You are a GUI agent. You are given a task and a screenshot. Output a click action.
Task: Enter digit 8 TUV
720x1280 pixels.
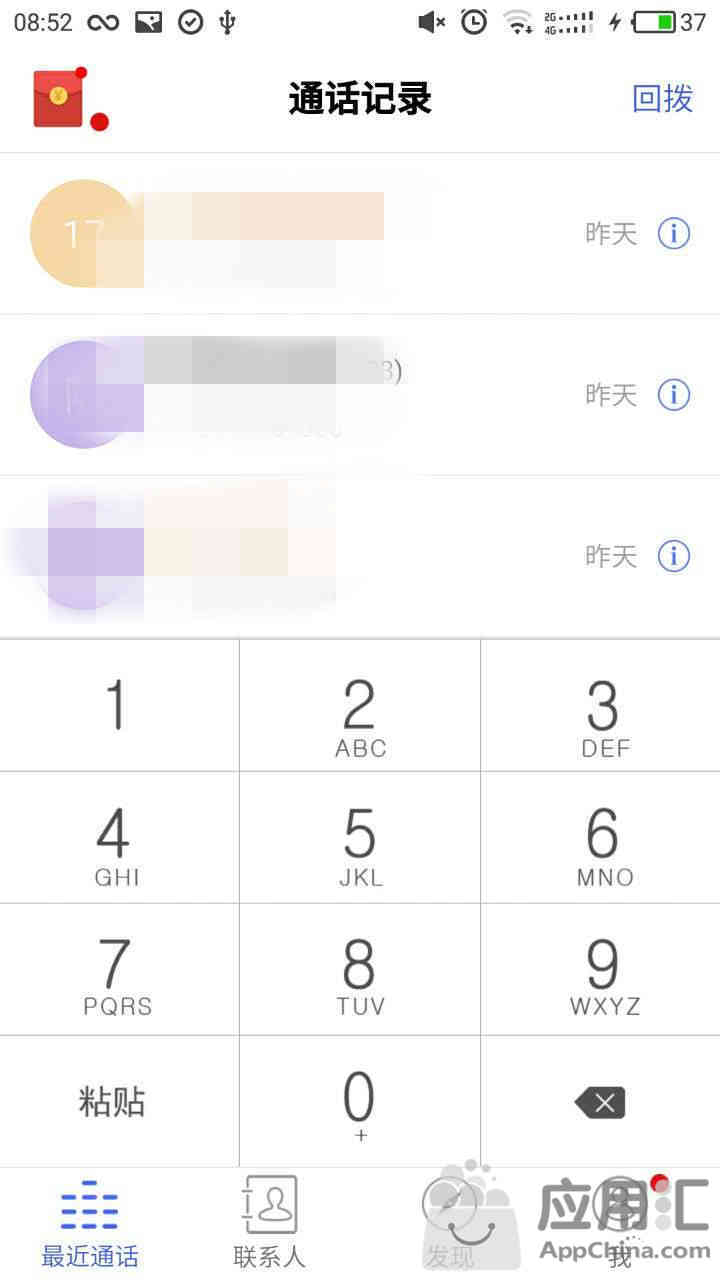pyautogui.click(x=360, y=969)
